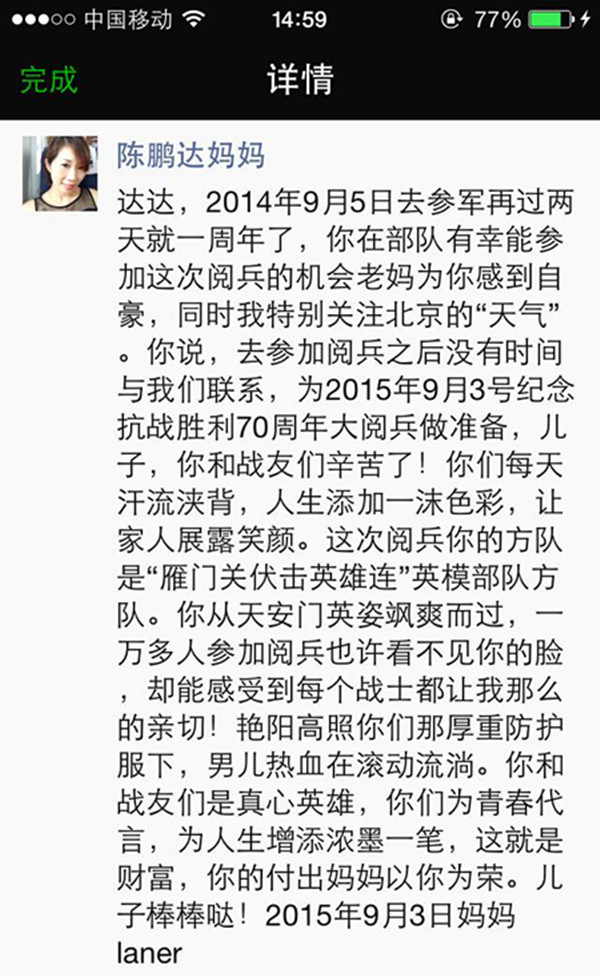The image size is (600, 977).
Task: Open 陈鹏达妈妈's profile picture
Action: point(59,173)
